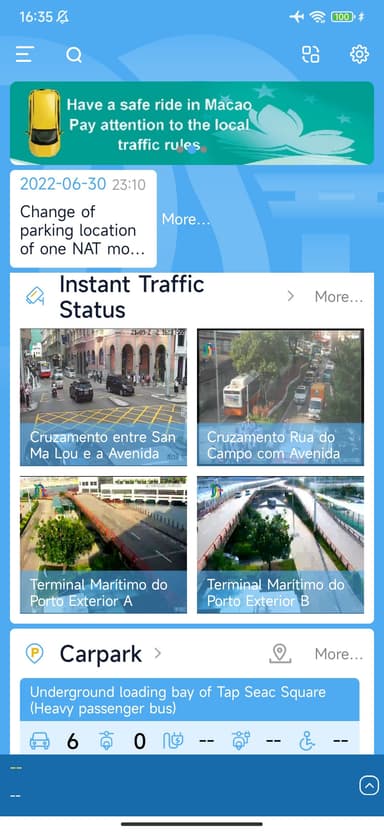Open the NAT parking location news card
The image size is (384, 832).
(83, 219)
